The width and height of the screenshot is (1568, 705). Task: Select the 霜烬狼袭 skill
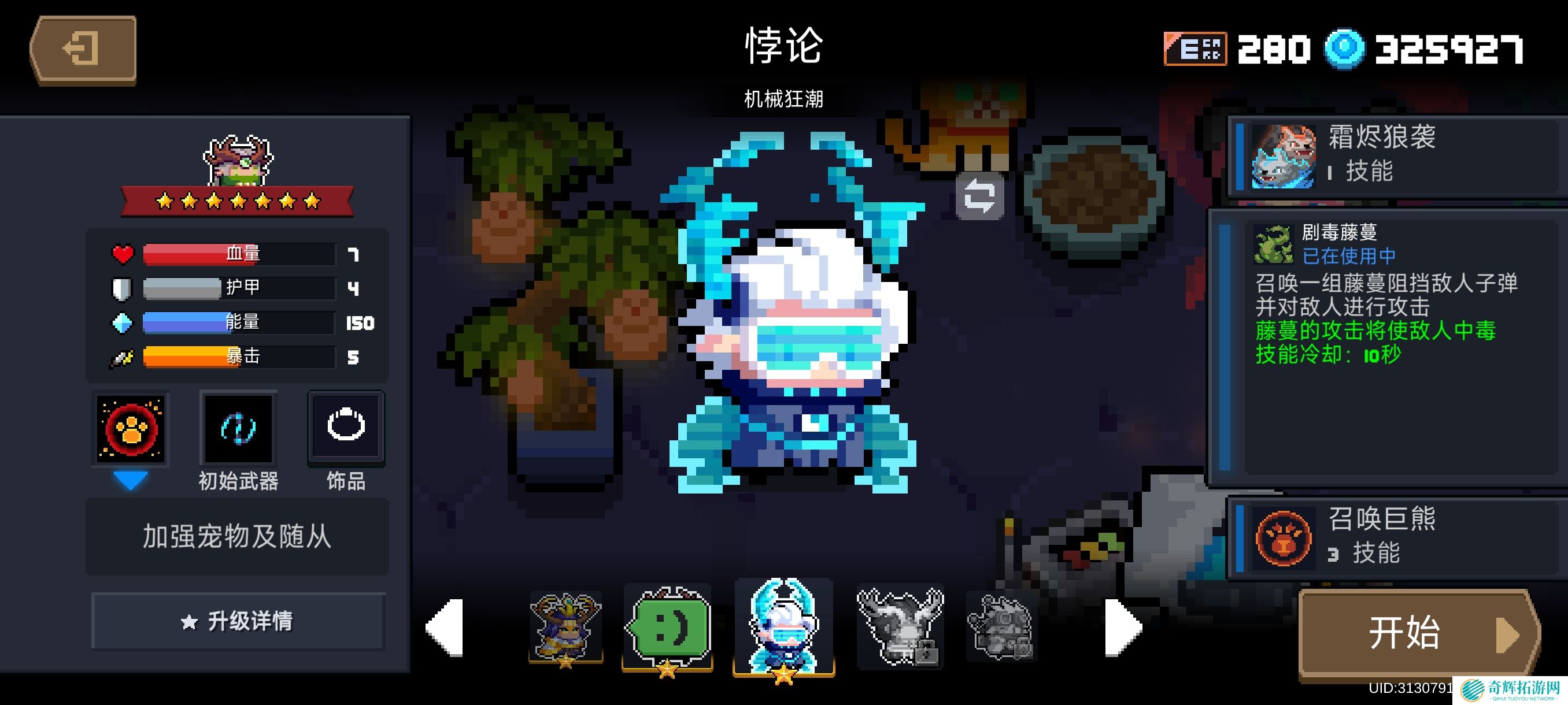click(x=1394, y=155)
